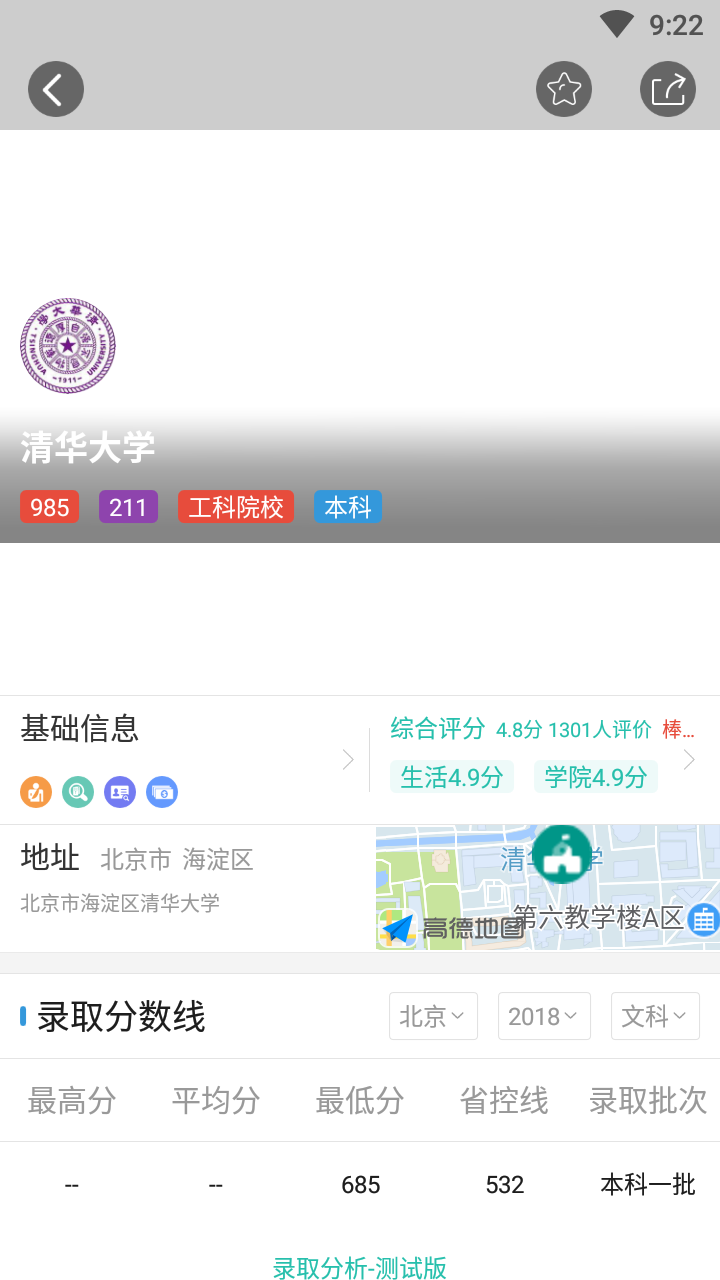Select the 文科 subject dropdown
The height and width of the screenshot is (1280, 720).
(x=655, y=1016)
